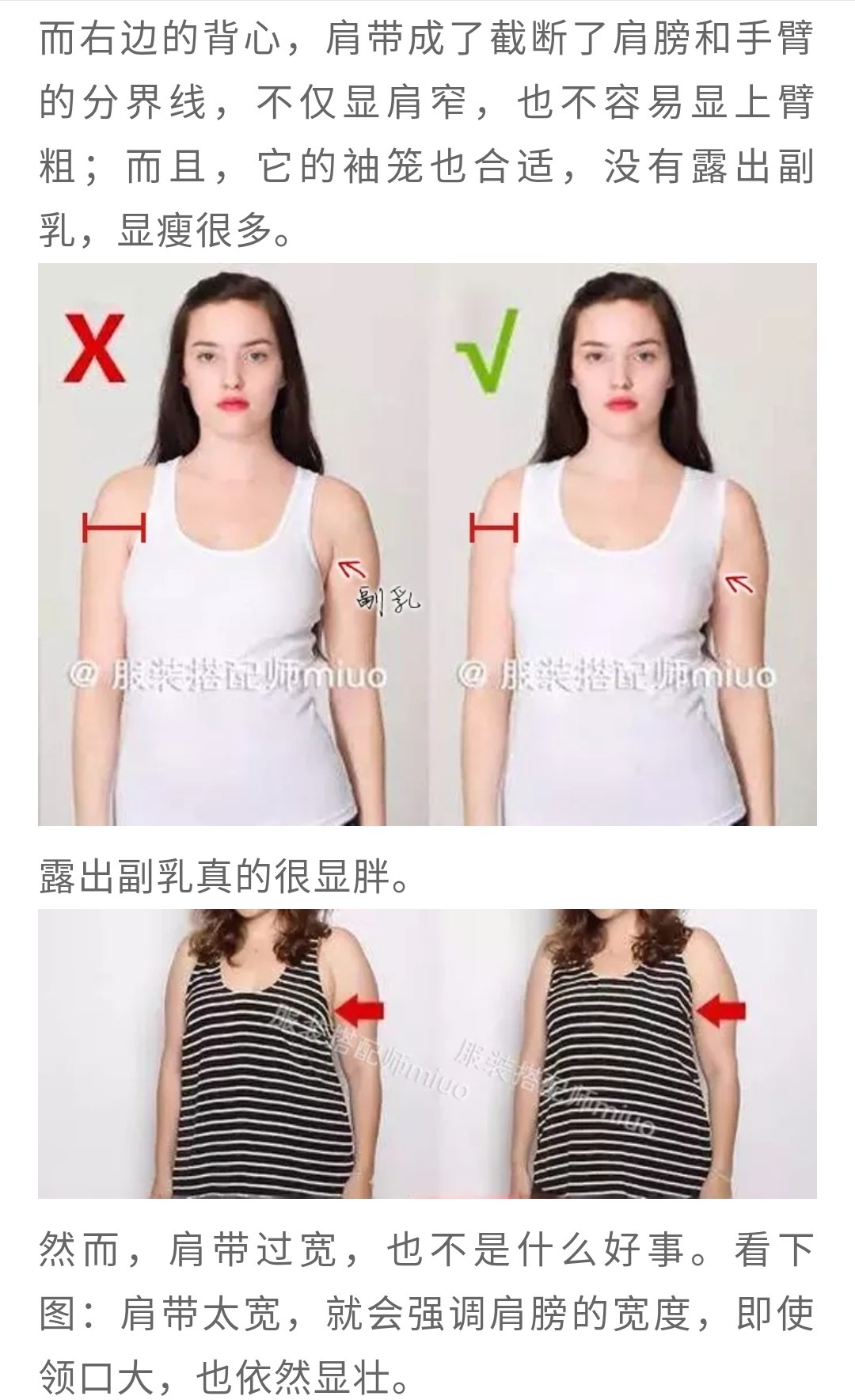Open the white tank top comparison image
This screenshot has height=1400, width=855.
click(x=427, y=545)
